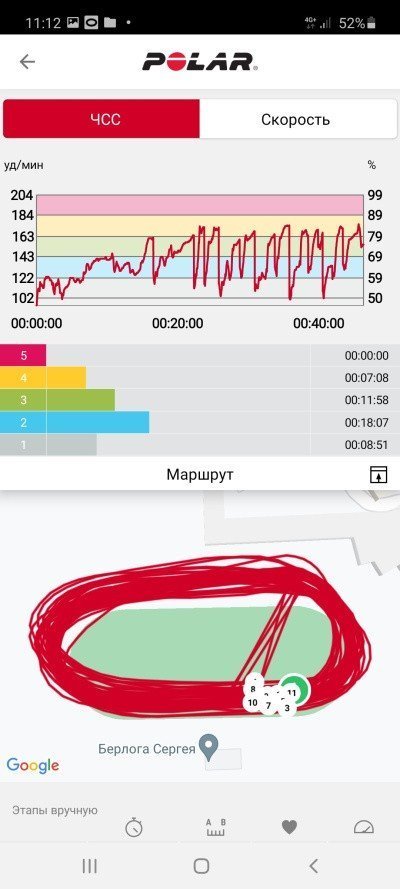This screenshot has height=889, width=400.
Task: Open recent apps from navigation bar
Action: coord(90,866)
